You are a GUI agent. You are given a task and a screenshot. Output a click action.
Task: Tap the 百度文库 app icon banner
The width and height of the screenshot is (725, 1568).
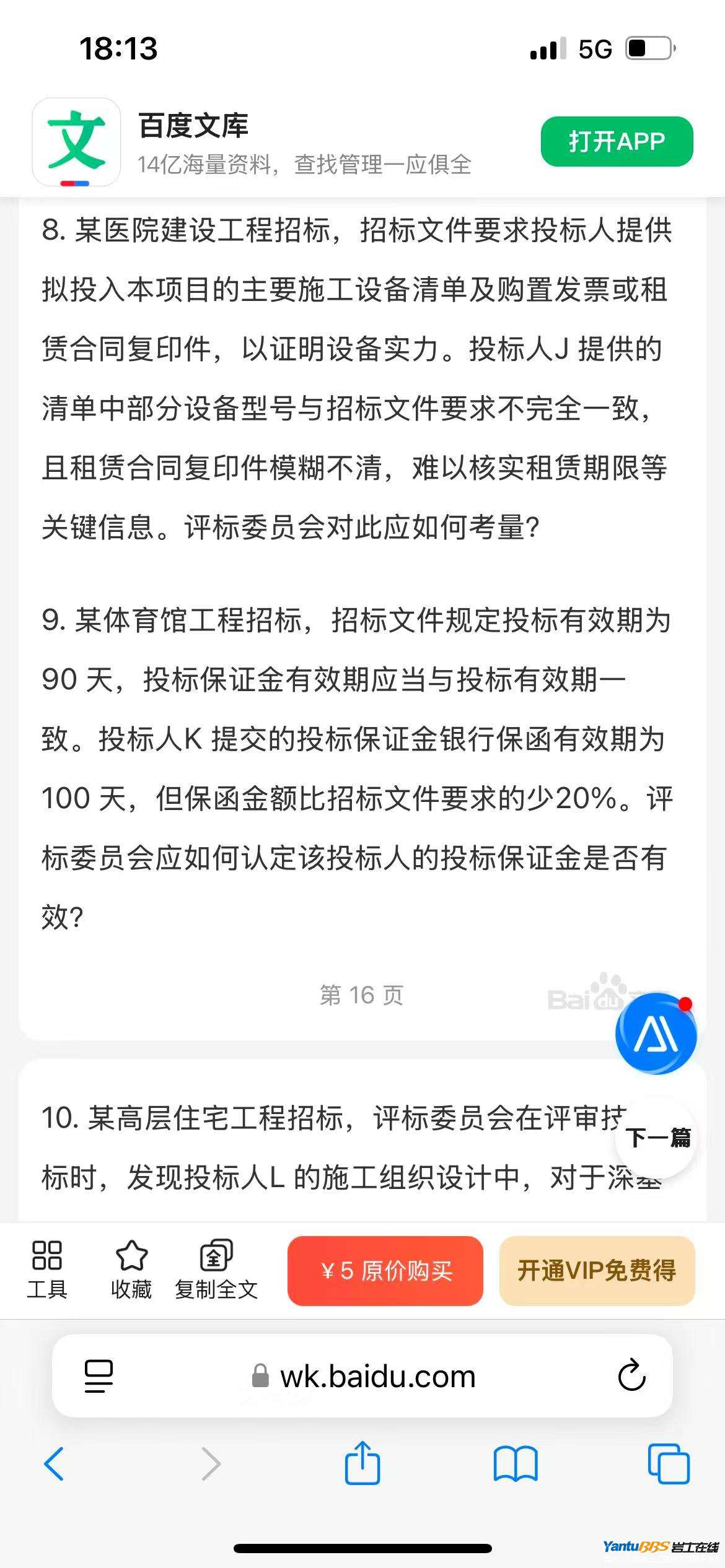[76, 142]
